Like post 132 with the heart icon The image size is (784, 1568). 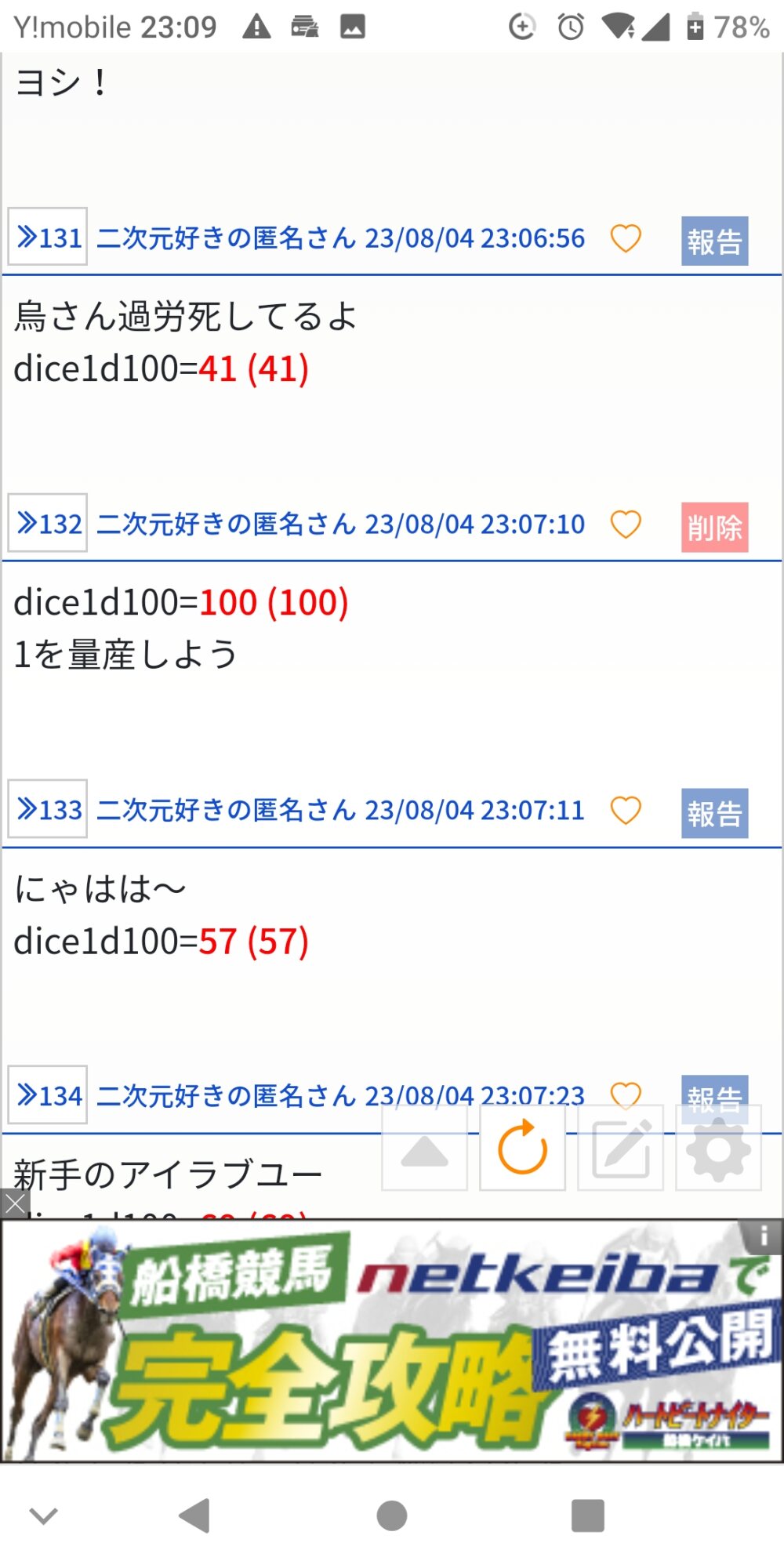click(x=626, y=524)
